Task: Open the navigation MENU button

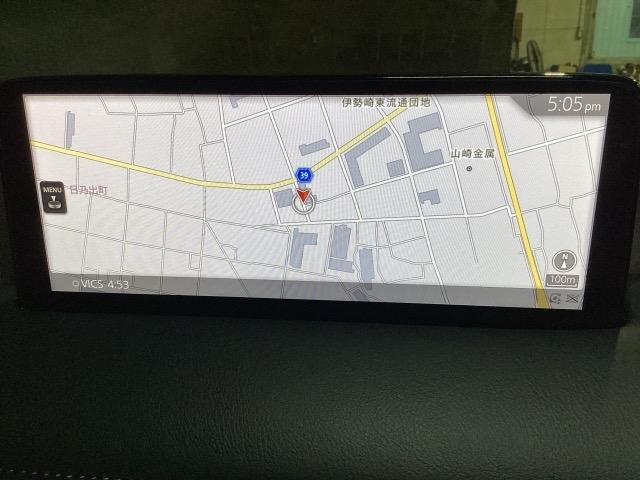Action: (51, 197)
